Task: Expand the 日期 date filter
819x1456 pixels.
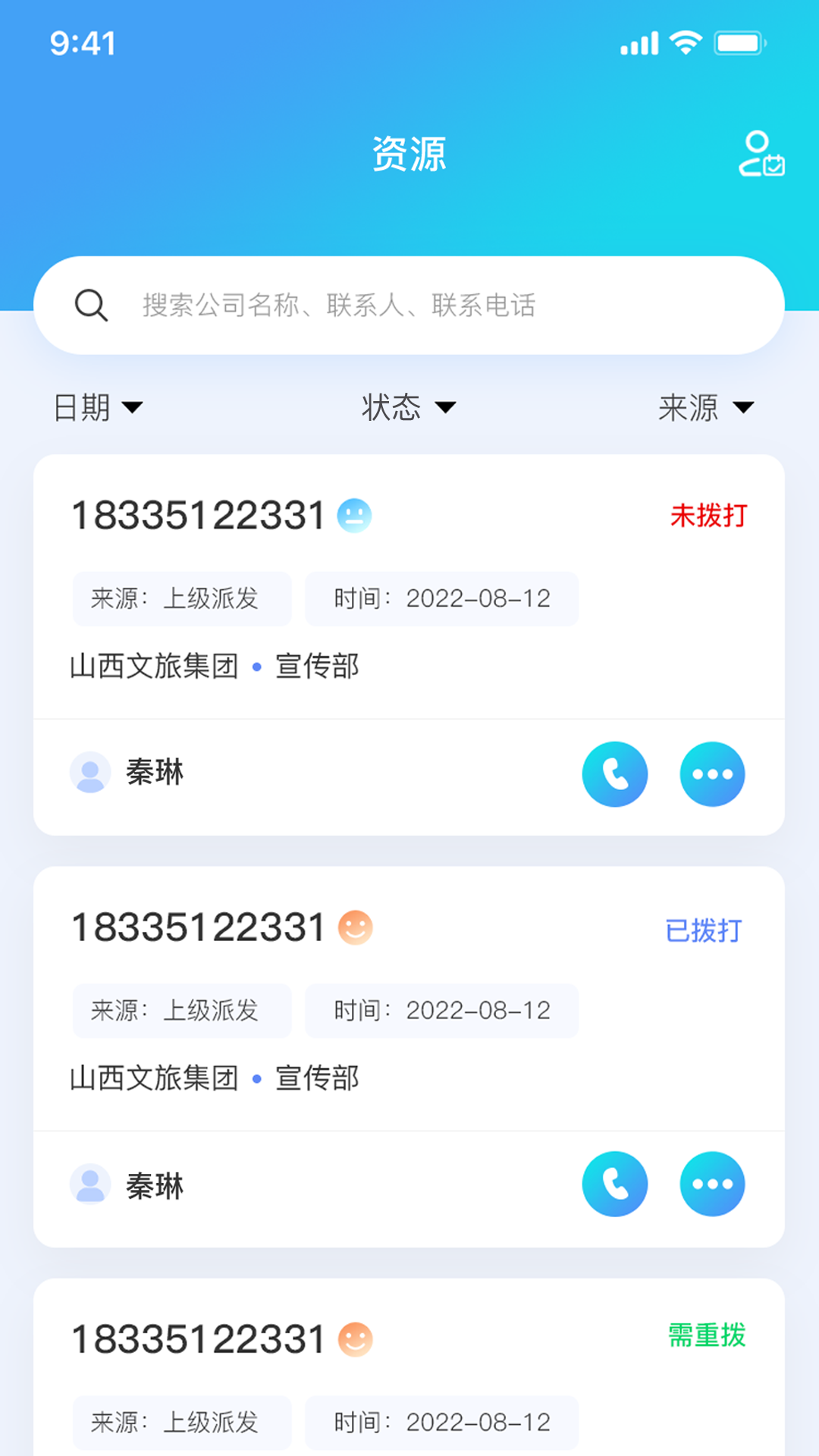Action: (x=98, y=408)
